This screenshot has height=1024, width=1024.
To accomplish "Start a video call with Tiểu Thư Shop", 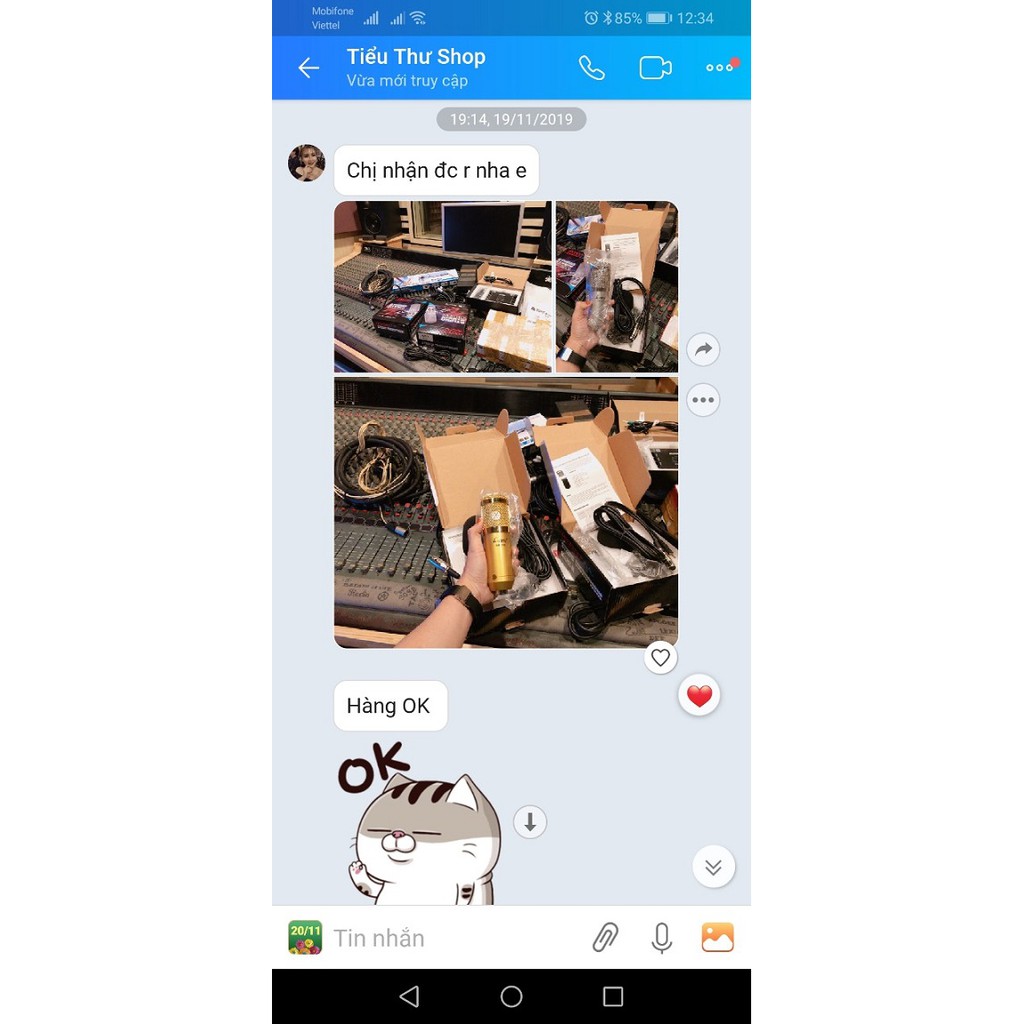I will 655,68.
